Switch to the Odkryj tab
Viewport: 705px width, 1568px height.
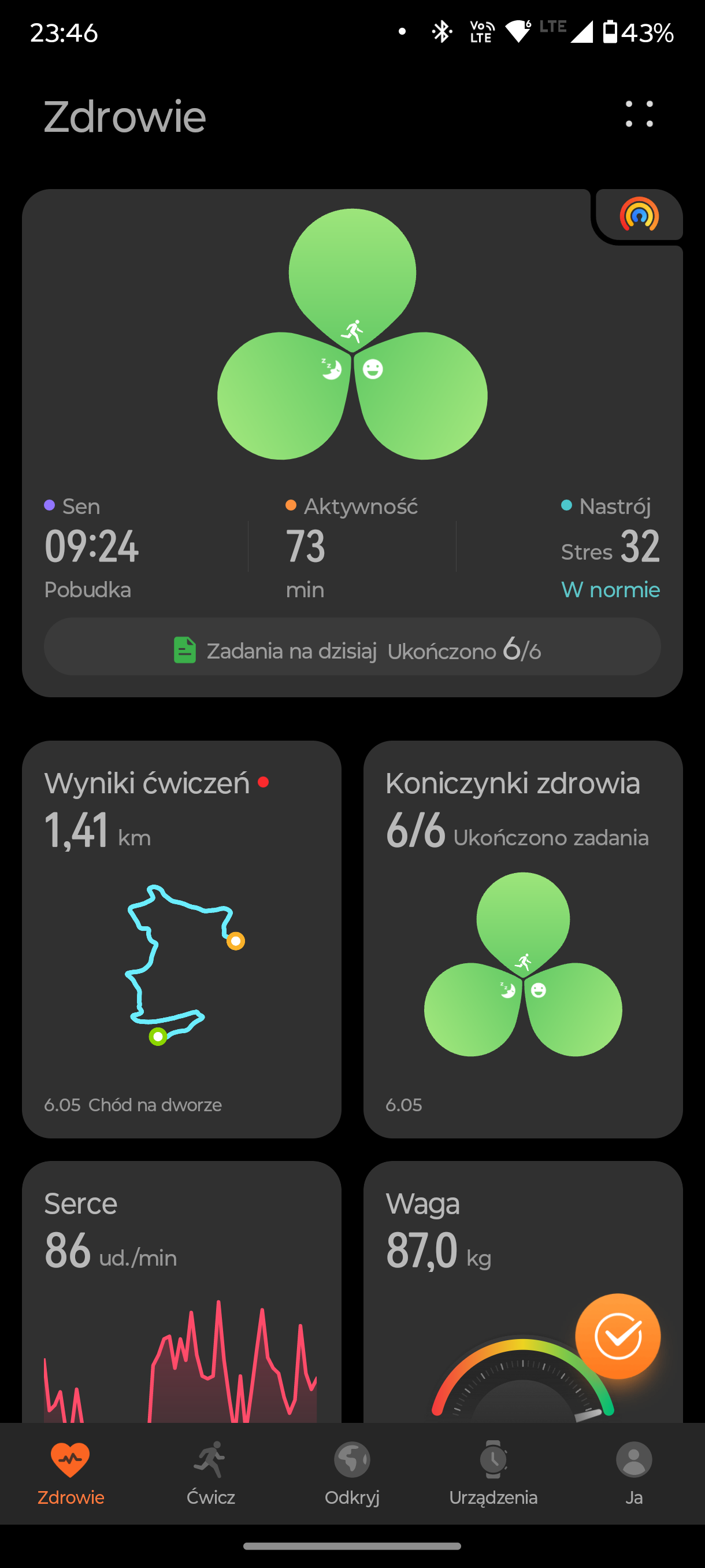(352, 1474)
